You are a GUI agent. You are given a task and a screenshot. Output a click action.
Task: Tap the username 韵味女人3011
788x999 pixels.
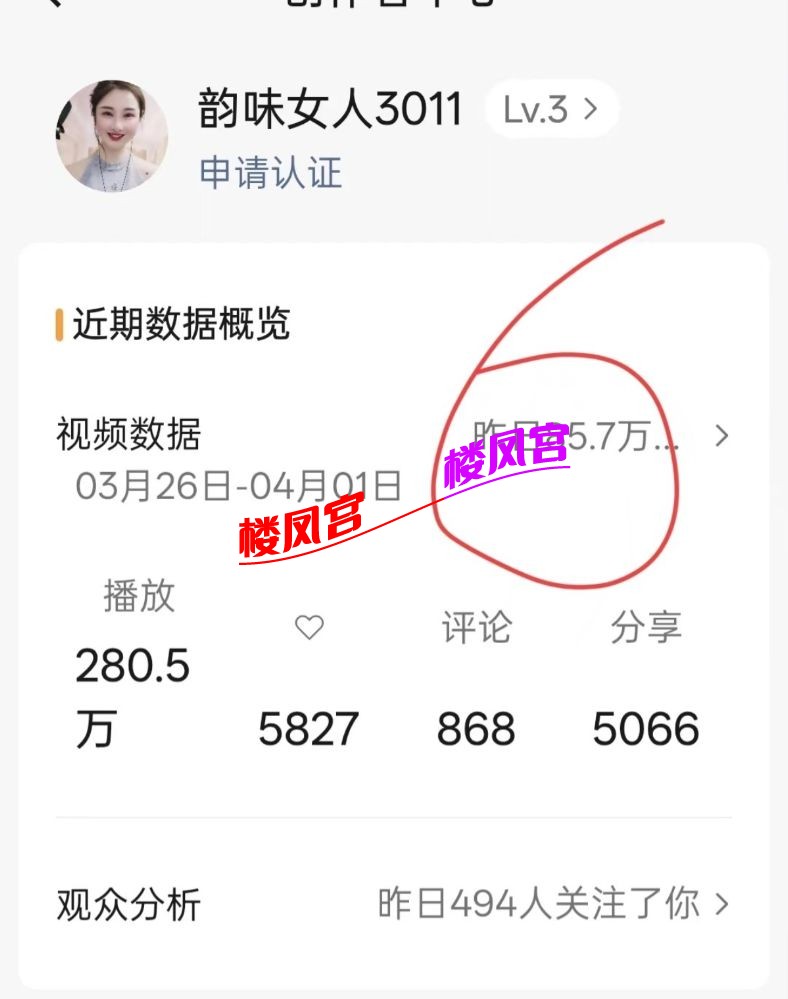pos(328,109)
